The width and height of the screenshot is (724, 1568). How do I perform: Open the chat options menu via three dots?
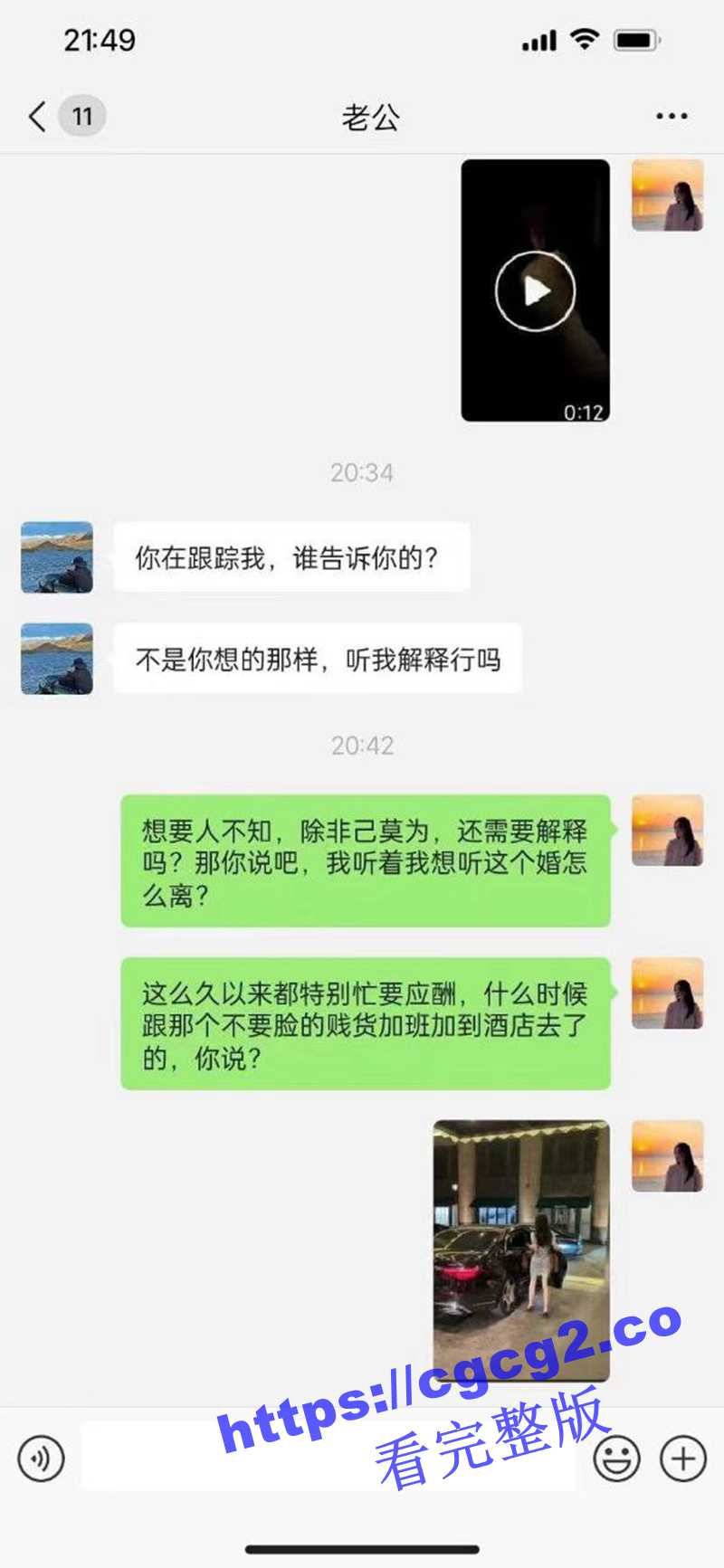[670, 116]
